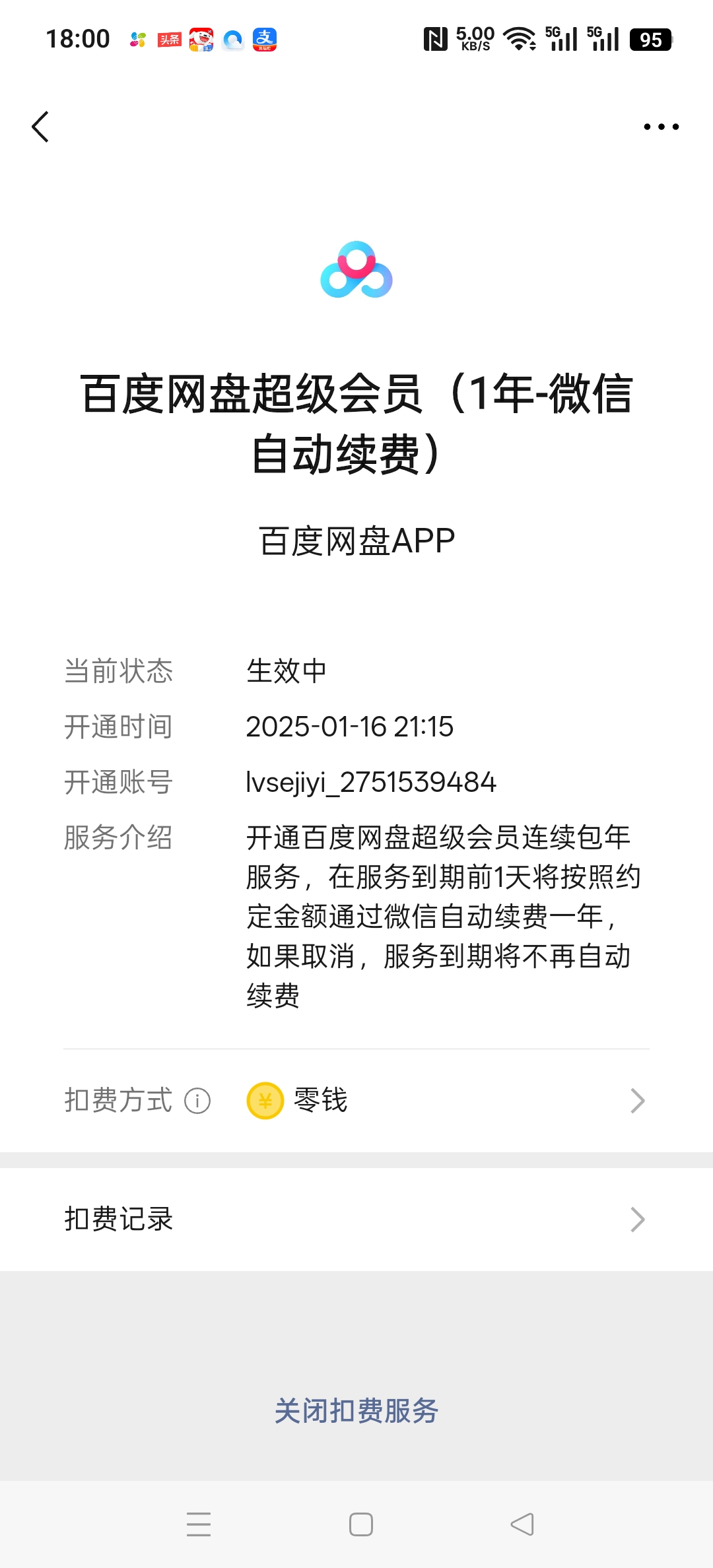Open 扣费记录 deduction history
The width and height of the screenshot is (713, 1568).
pos(356,1220)
